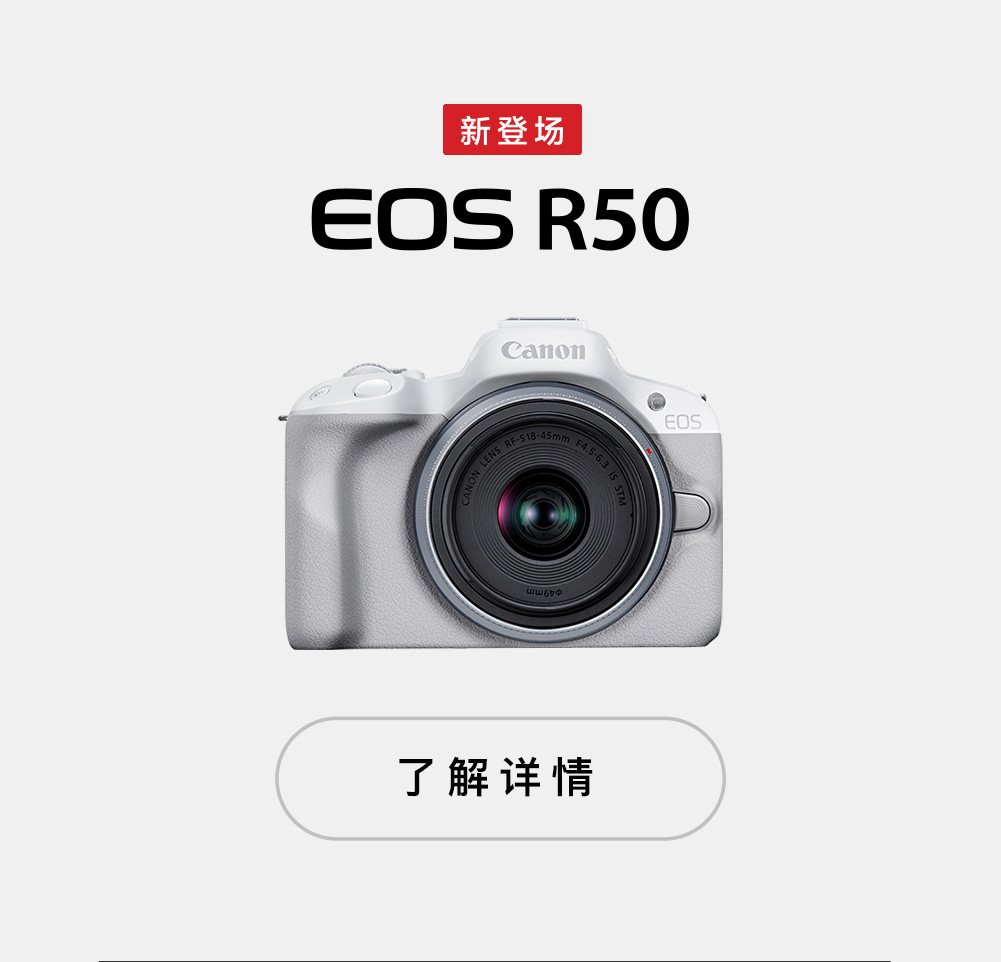Open the 了解详情 button for EOS R50
Screen dimensions: 1001x962
point(500,778)
